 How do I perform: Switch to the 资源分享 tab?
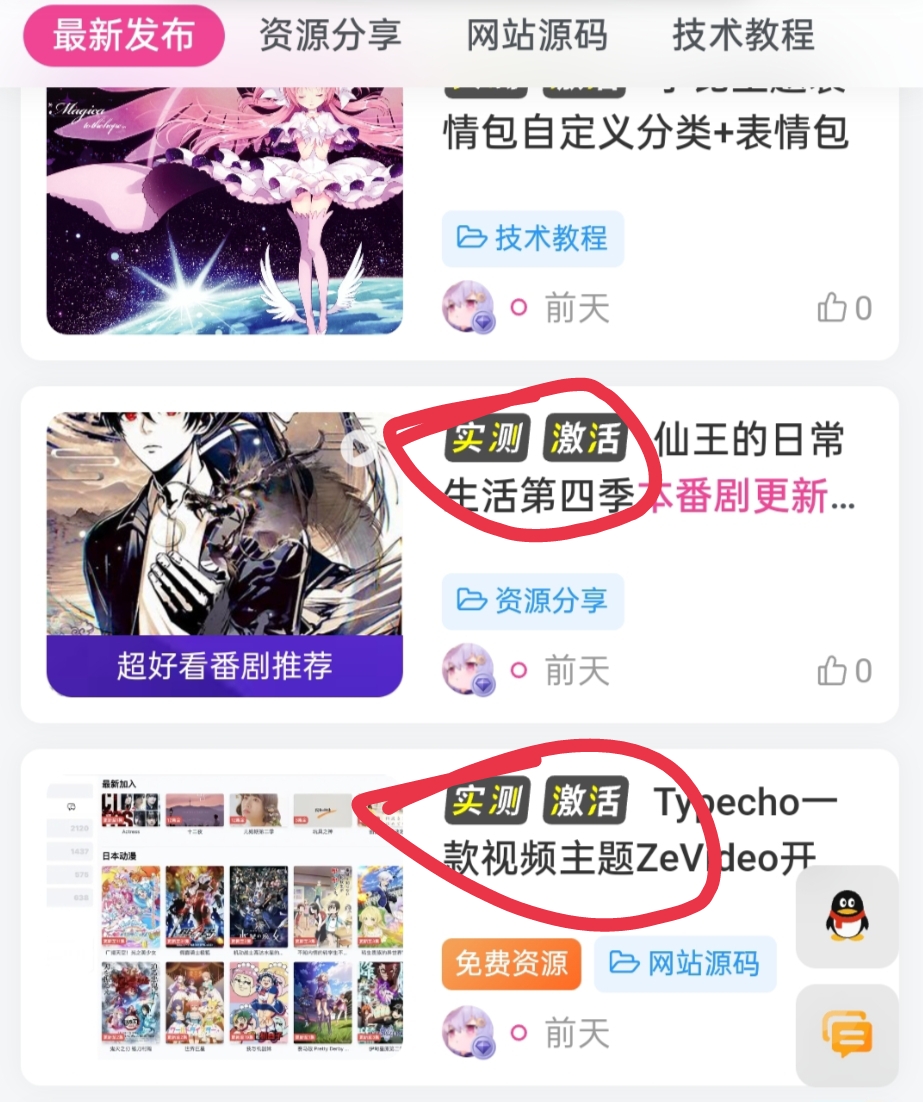coord(330,33)
